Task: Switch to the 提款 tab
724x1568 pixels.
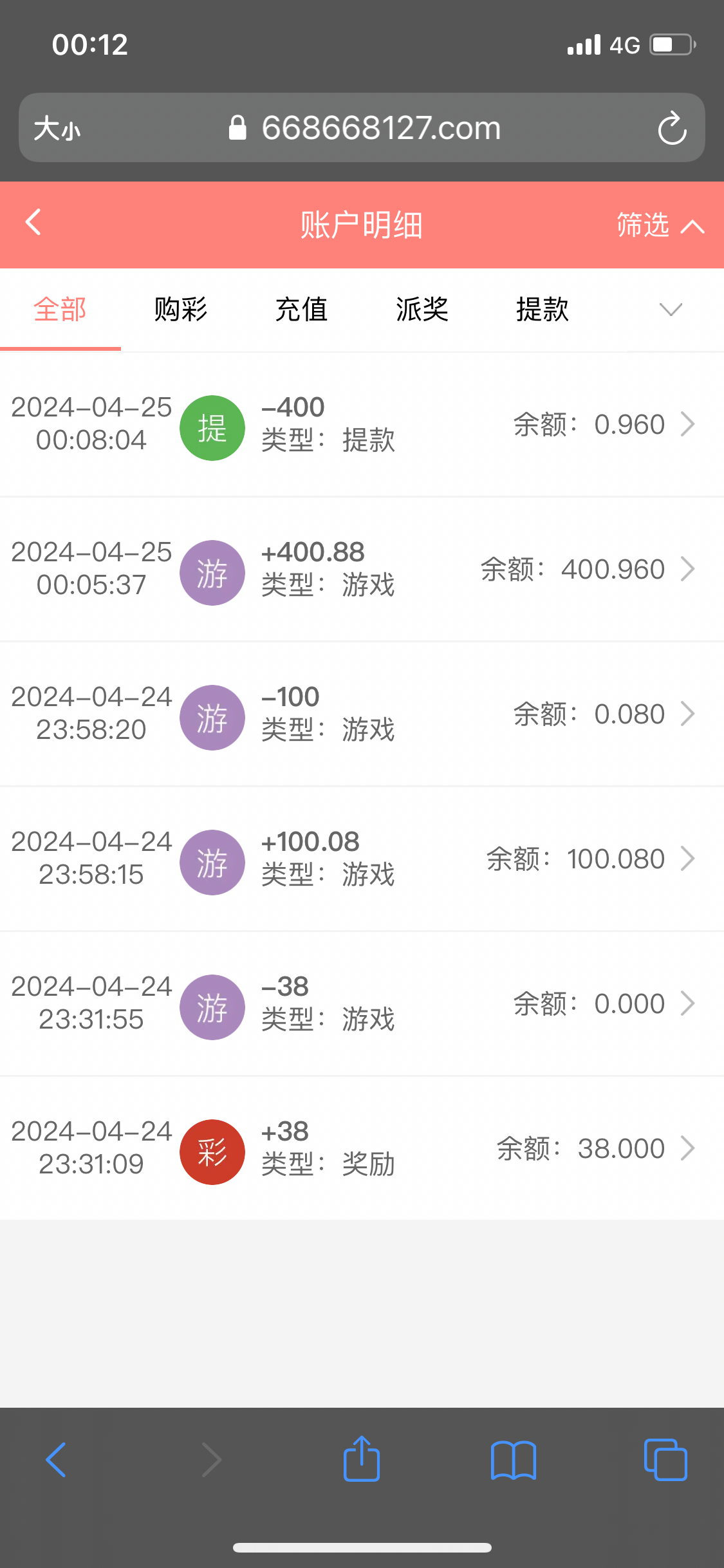Action: coord(543,310)
